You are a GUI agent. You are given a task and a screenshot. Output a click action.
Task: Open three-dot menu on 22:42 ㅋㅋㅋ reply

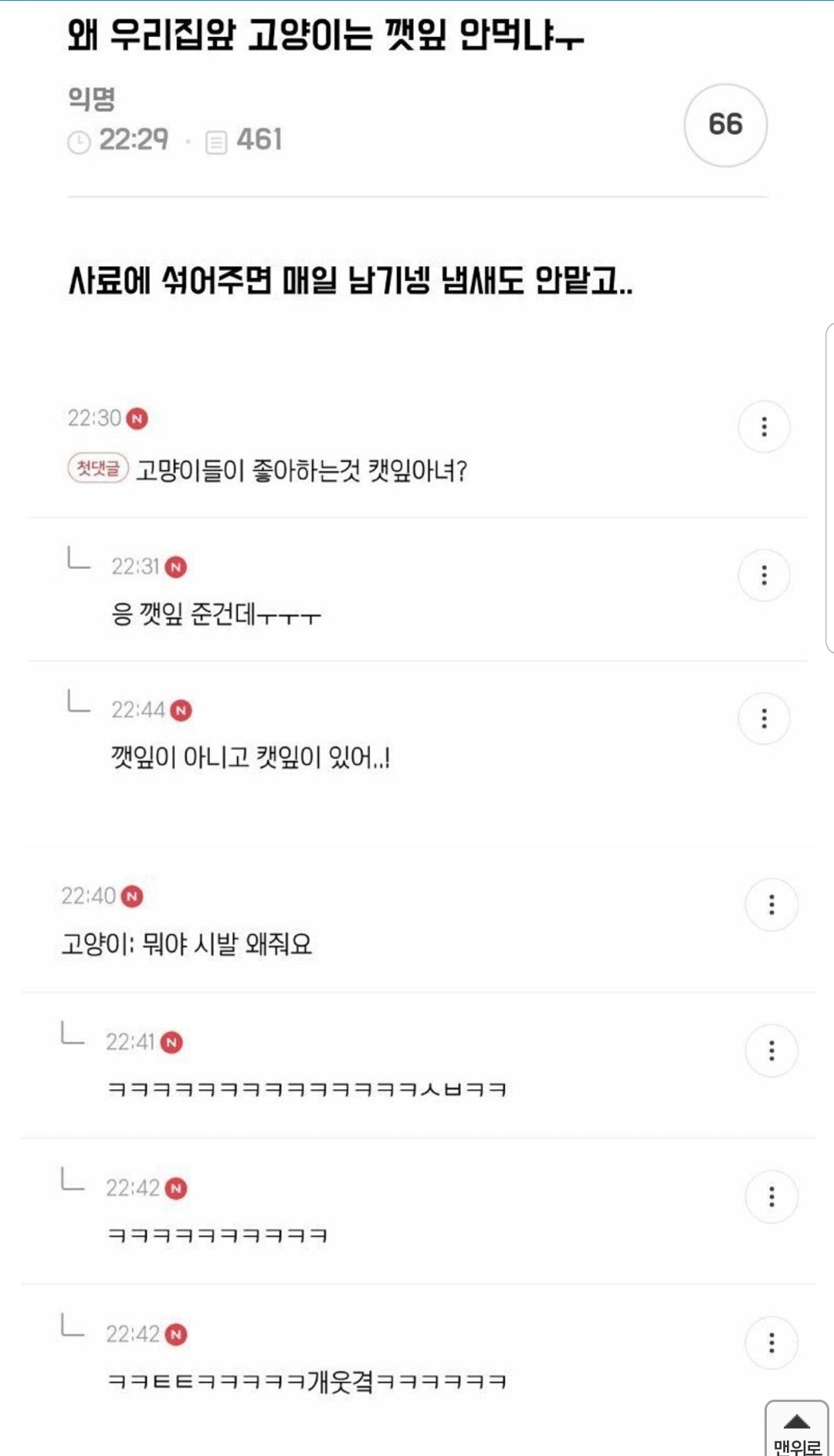click(x=771, y=1197)
